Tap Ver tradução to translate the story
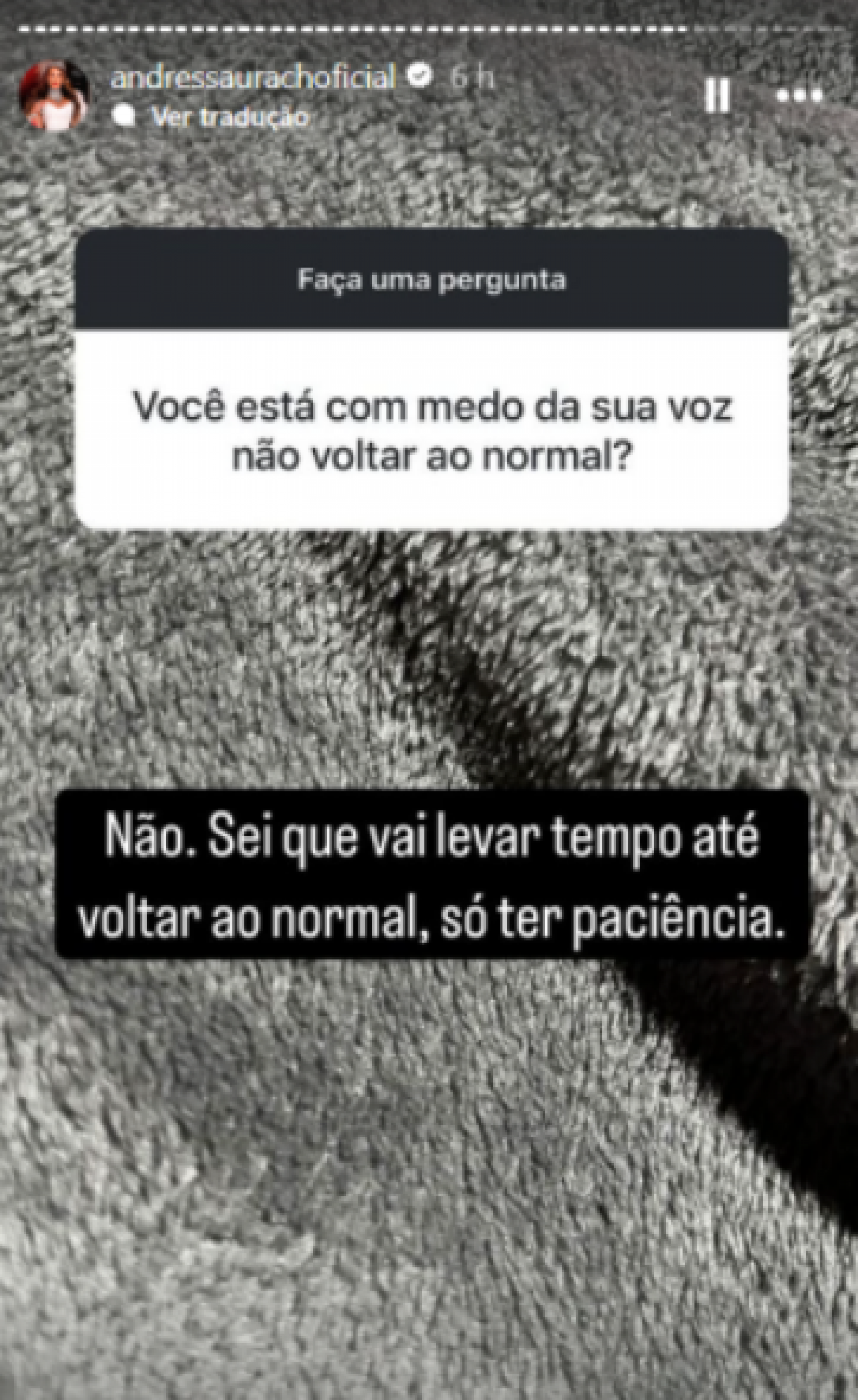The width and height of the screenshot is (858, 1400). (x=230, y=117)
